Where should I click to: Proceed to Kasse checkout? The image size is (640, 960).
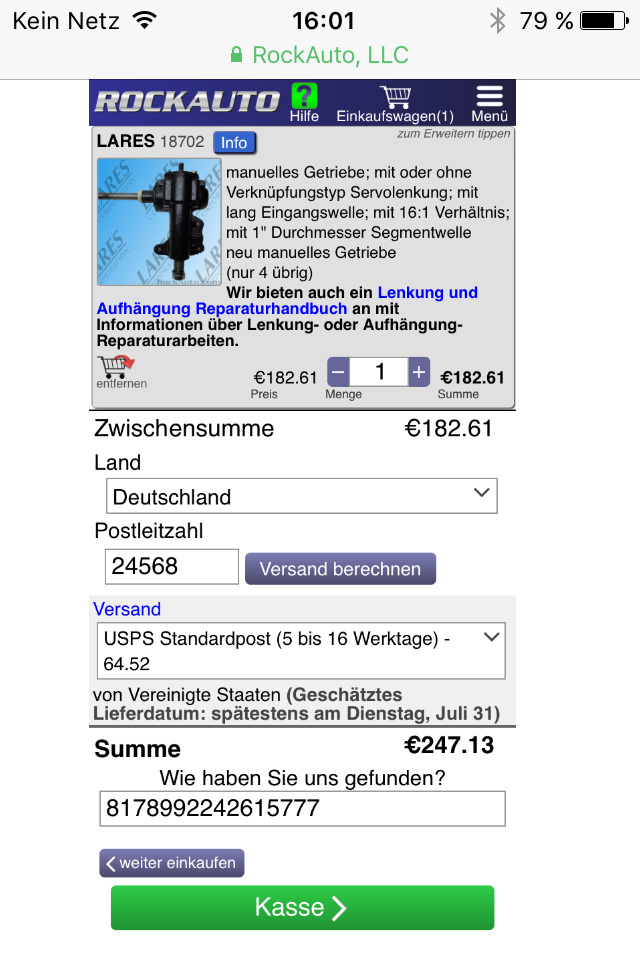click(x=302, y=907)
